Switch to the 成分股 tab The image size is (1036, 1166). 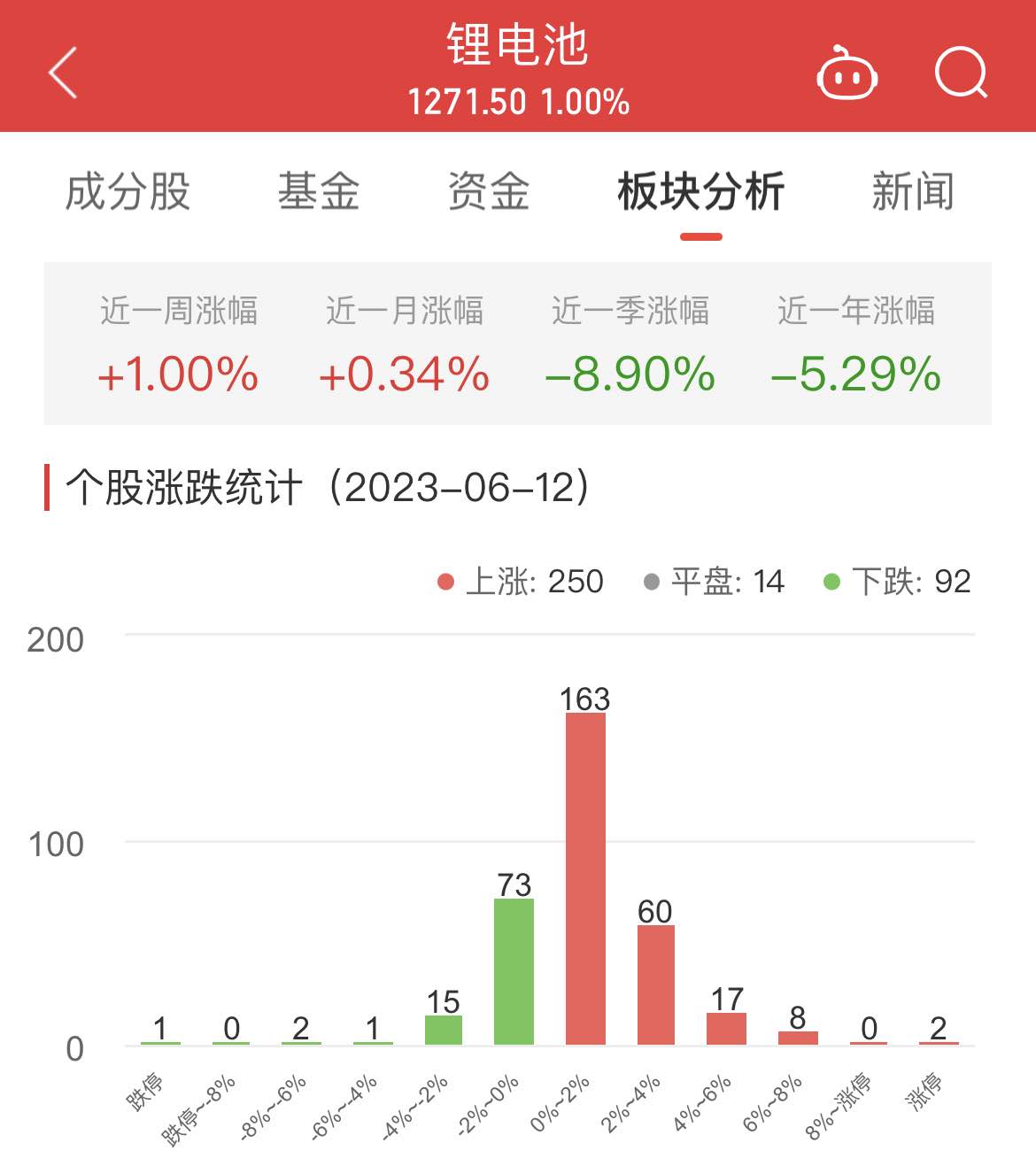(x=128, y=191)
